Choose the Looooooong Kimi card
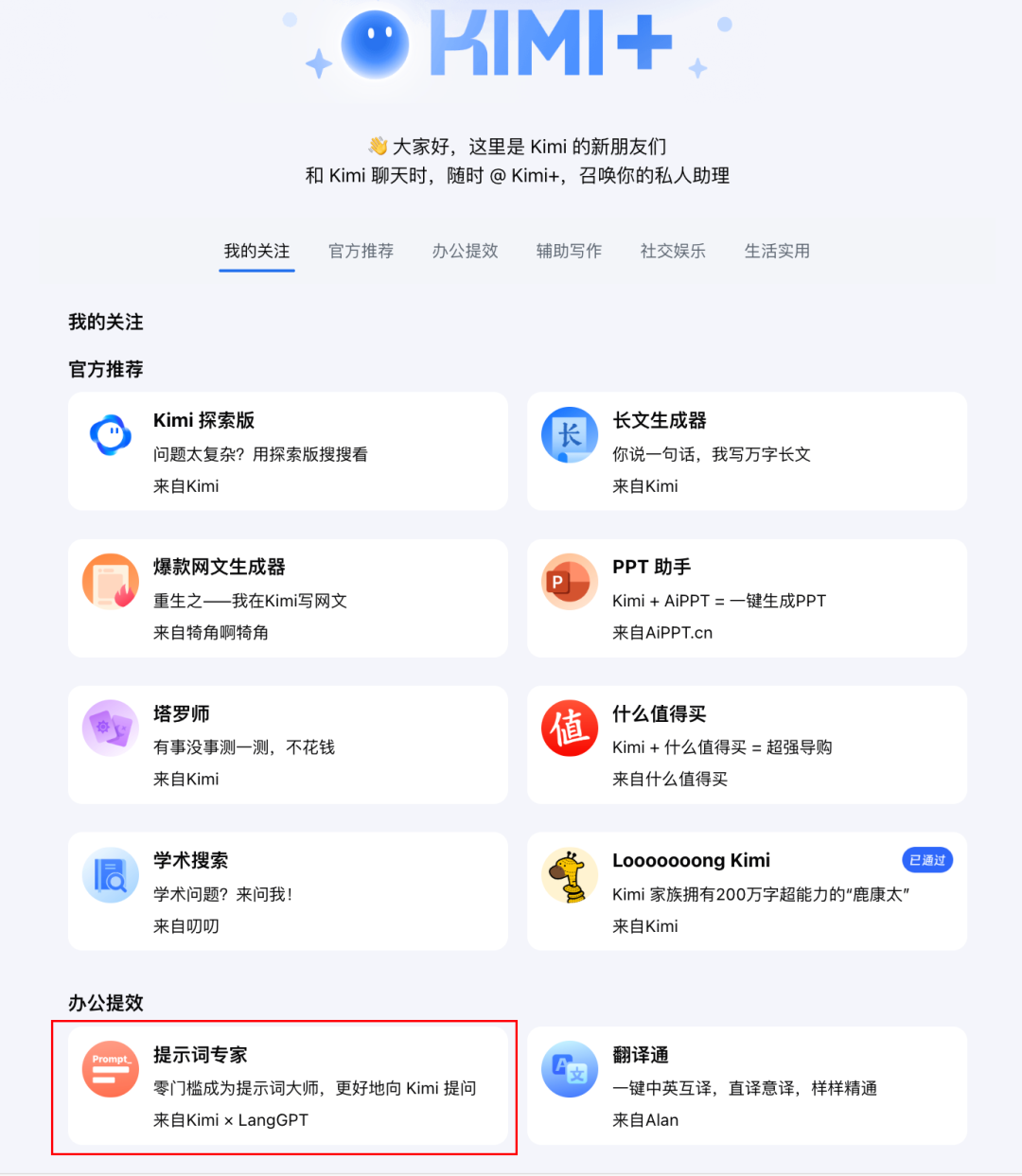The height and width of the screenshot is (1176, 1022). 747,891
